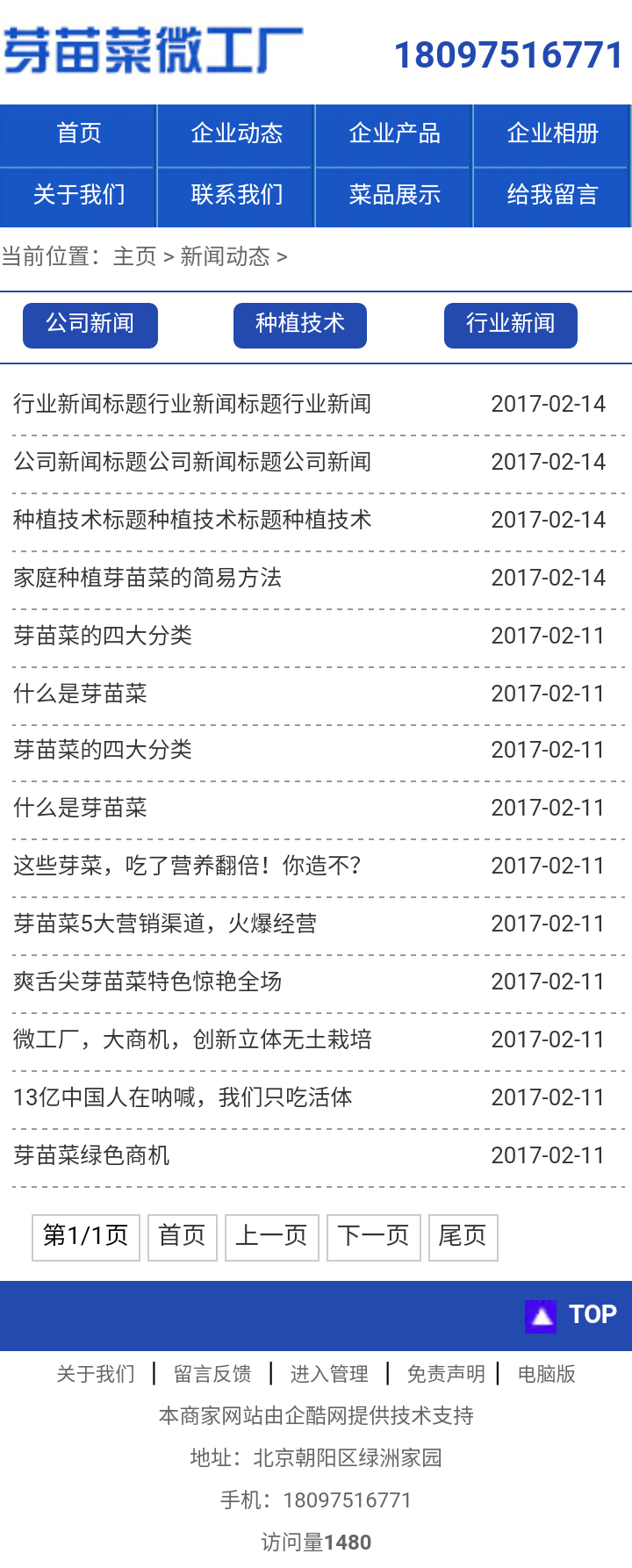The height and width of the screenshot is (1568, 632).
Task: Open 关于我们 in the blue menu
Action: click(x=79, y=195)
